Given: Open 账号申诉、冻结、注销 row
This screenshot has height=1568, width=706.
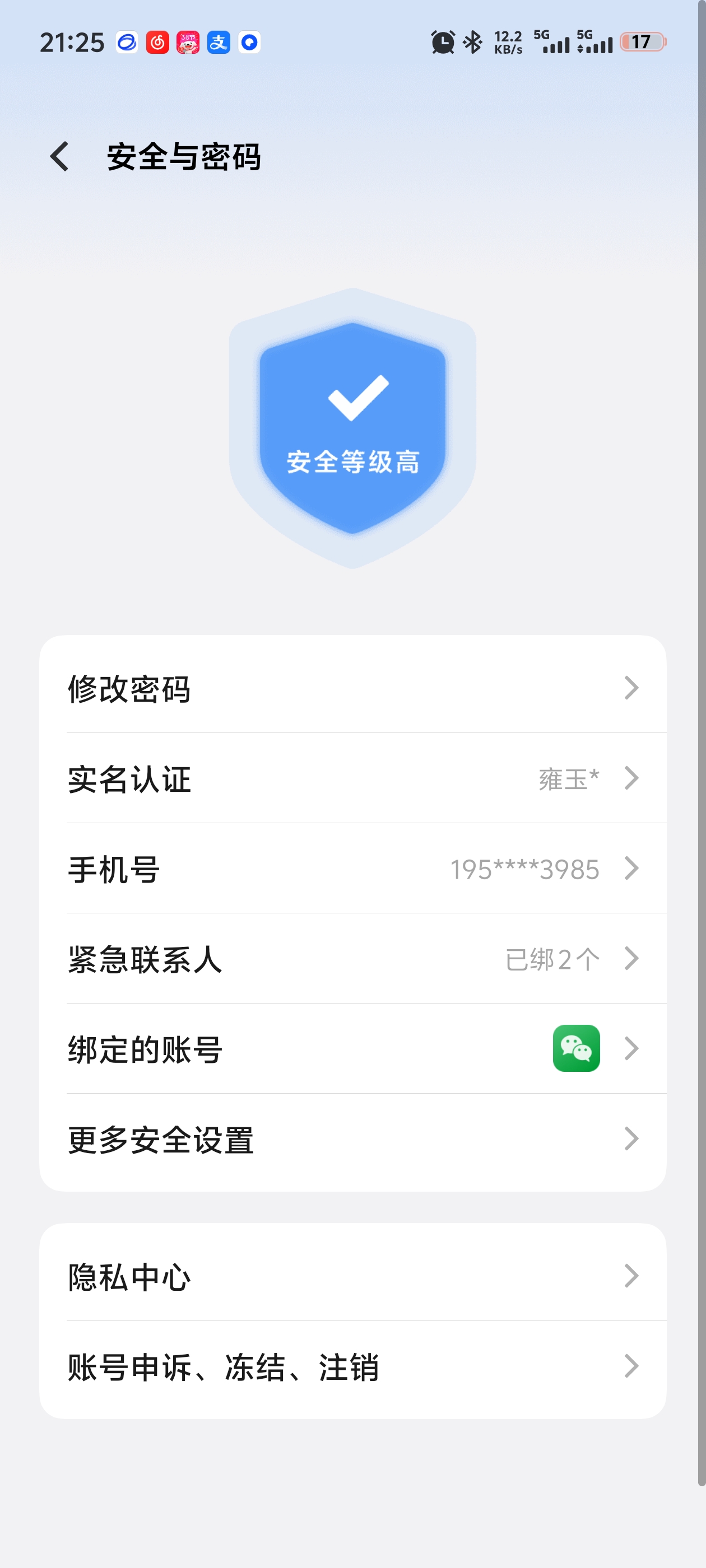Looking at the screenshot, I should click(x=352, y=1366).
